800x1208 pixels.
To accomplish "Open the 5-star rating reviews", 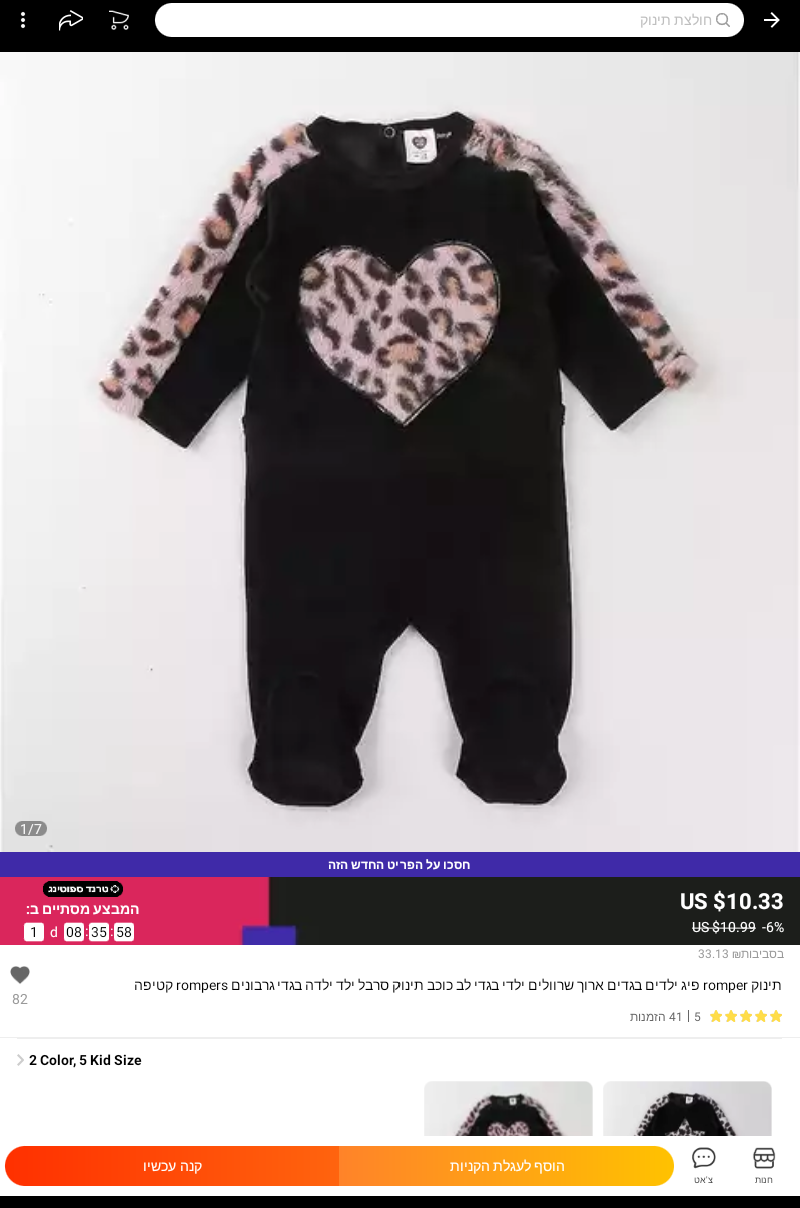I will pos(745,1016).
